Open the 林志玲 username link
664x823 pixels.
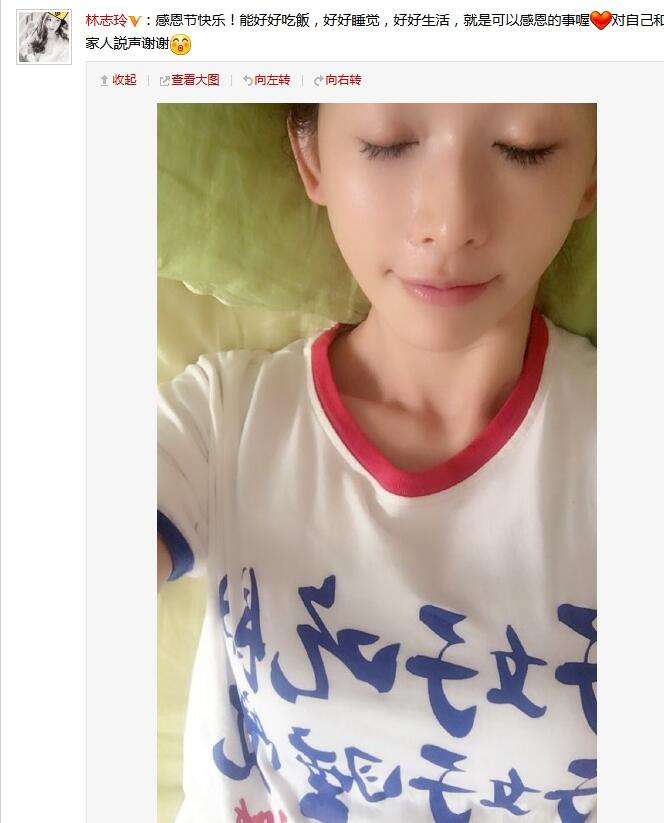pyautogui.click(x=106, y=21)
